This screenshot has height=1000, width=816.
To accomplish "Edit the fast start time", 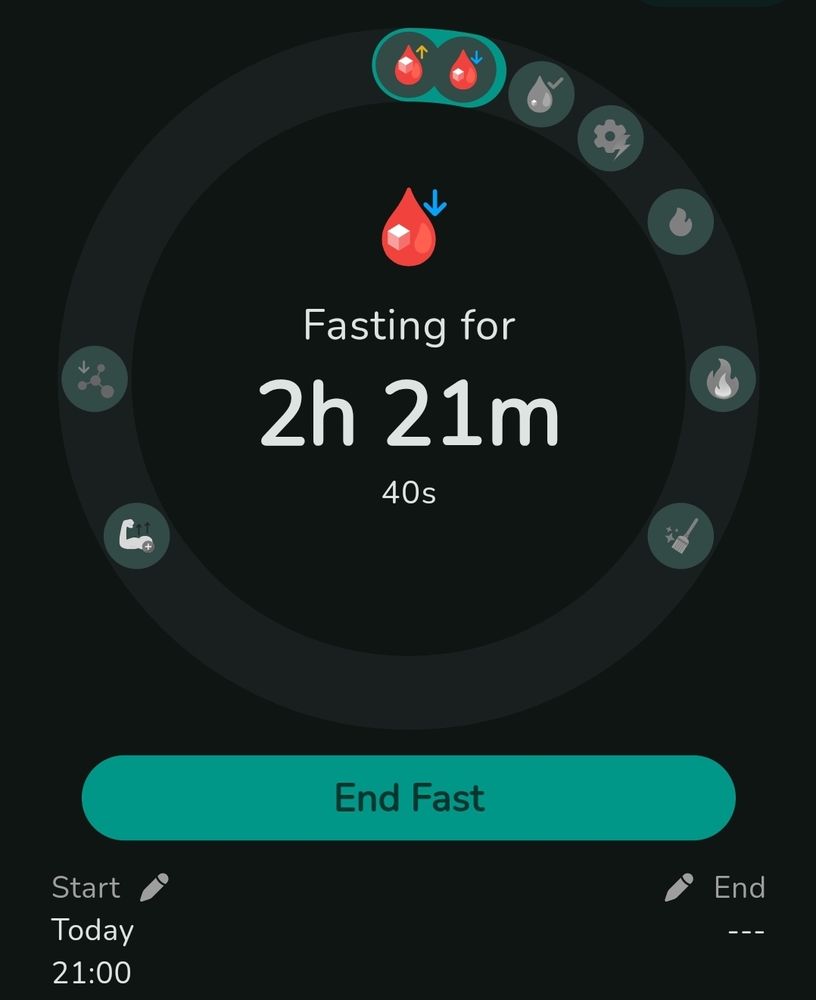I will 153,887.
